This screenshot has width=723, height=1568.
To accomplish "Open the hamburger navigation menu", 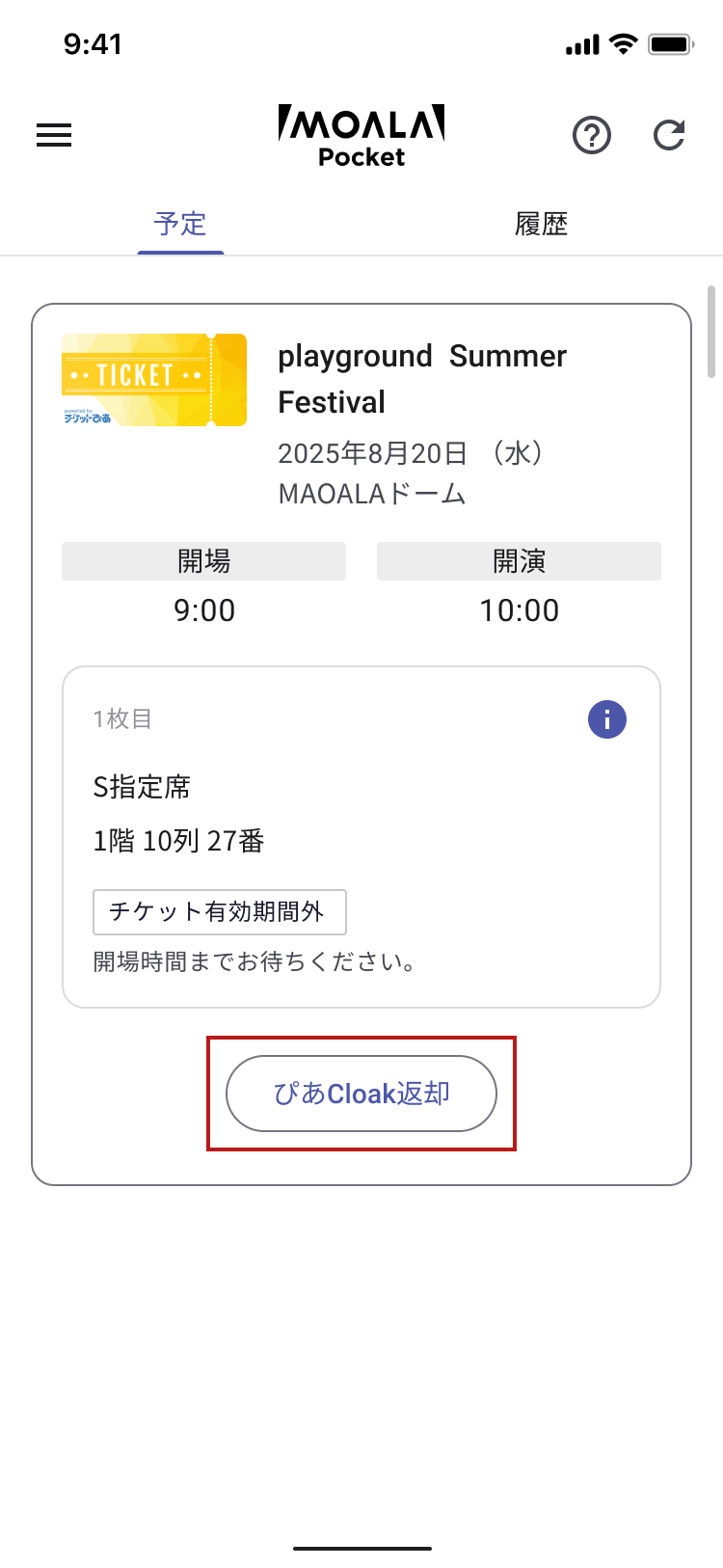I will pyautogui.click(x=54, y=135).
